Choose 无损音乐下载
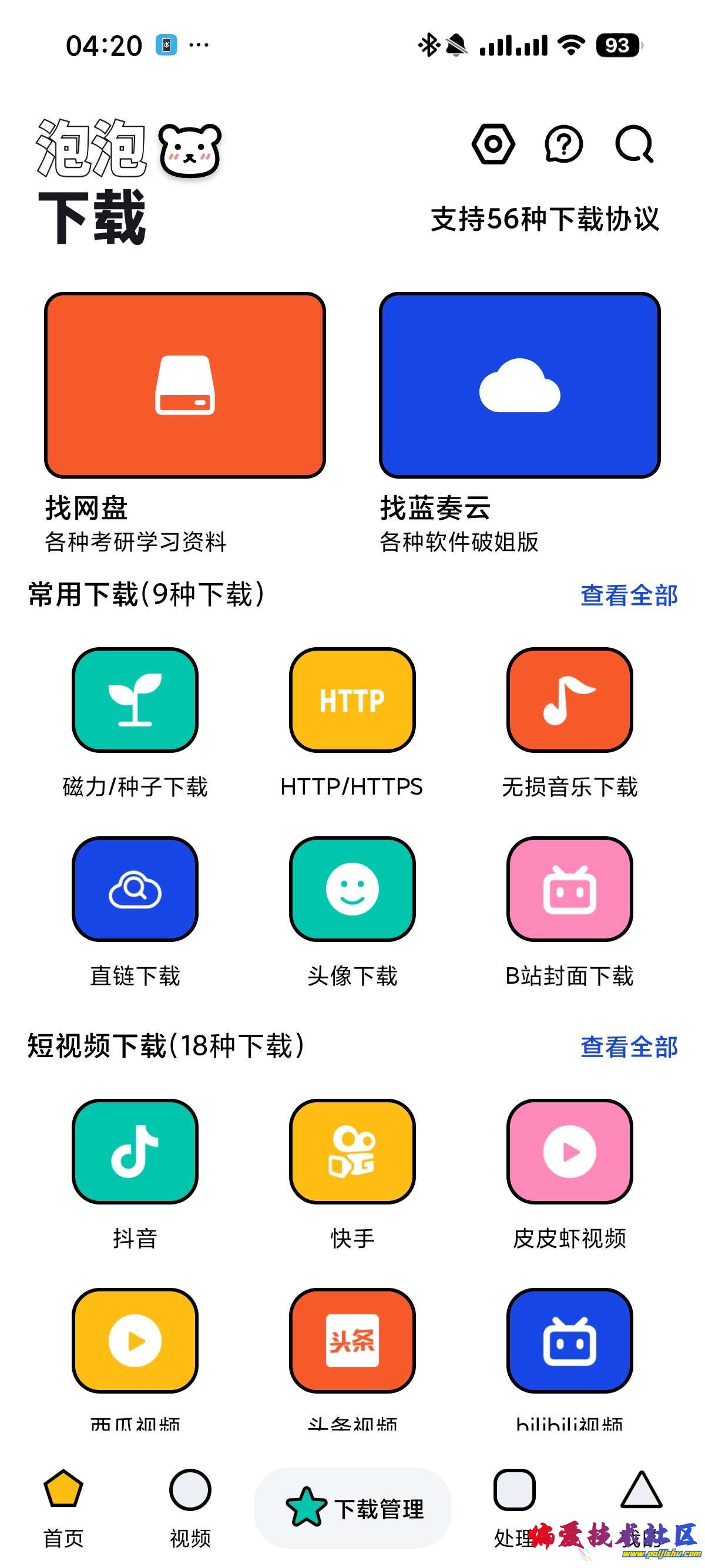 coord(569,700)
